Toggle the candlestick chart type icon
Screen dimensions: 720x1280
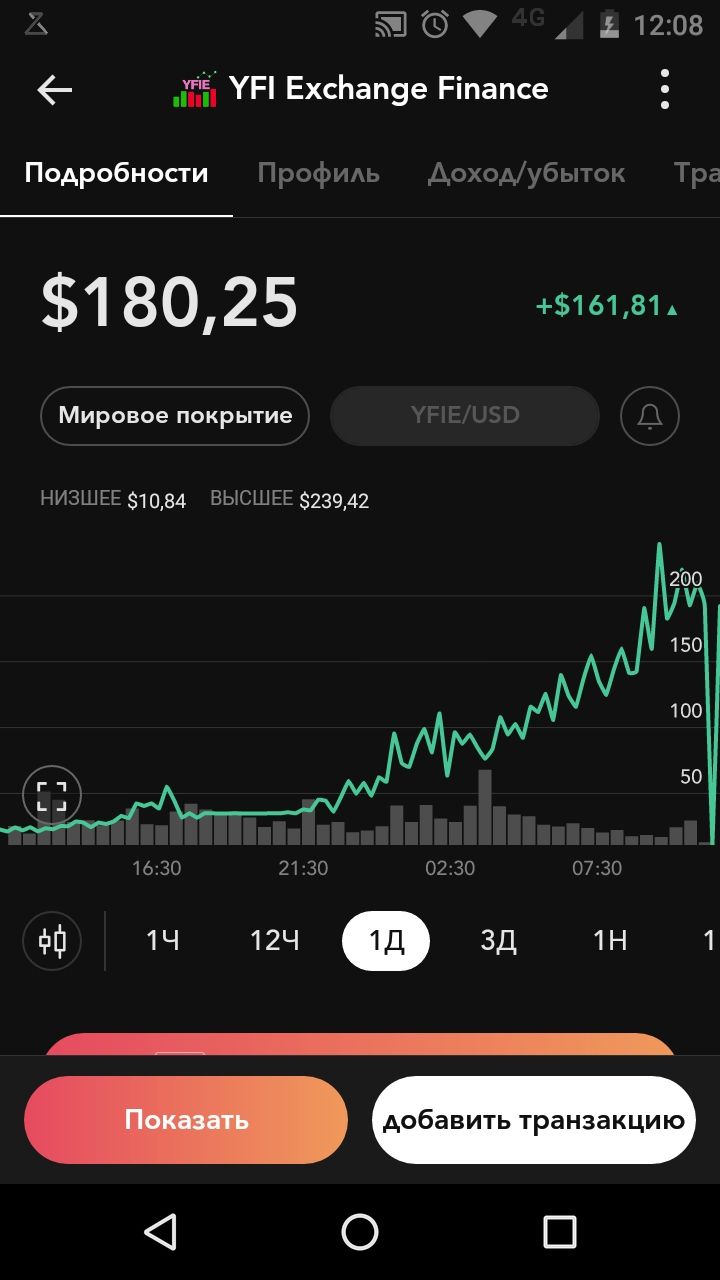(x=52, y=941)
